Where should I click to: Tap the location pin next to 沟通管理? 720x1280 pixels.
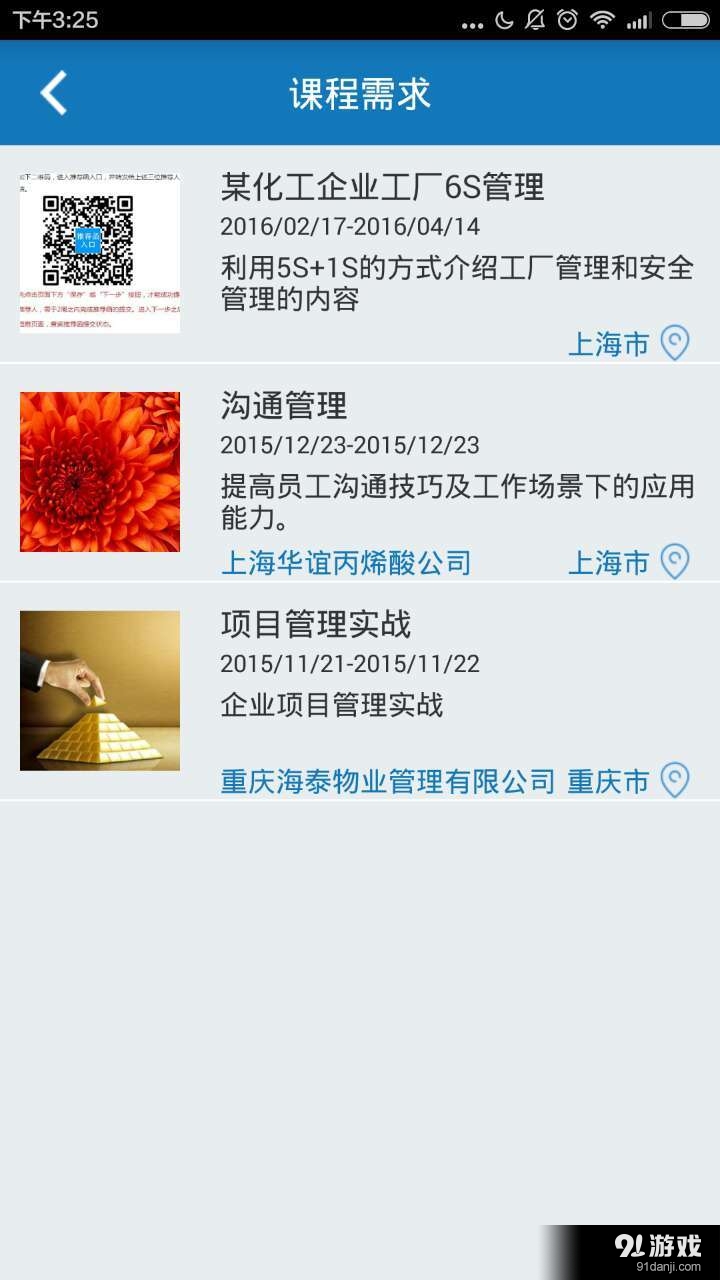675,562
